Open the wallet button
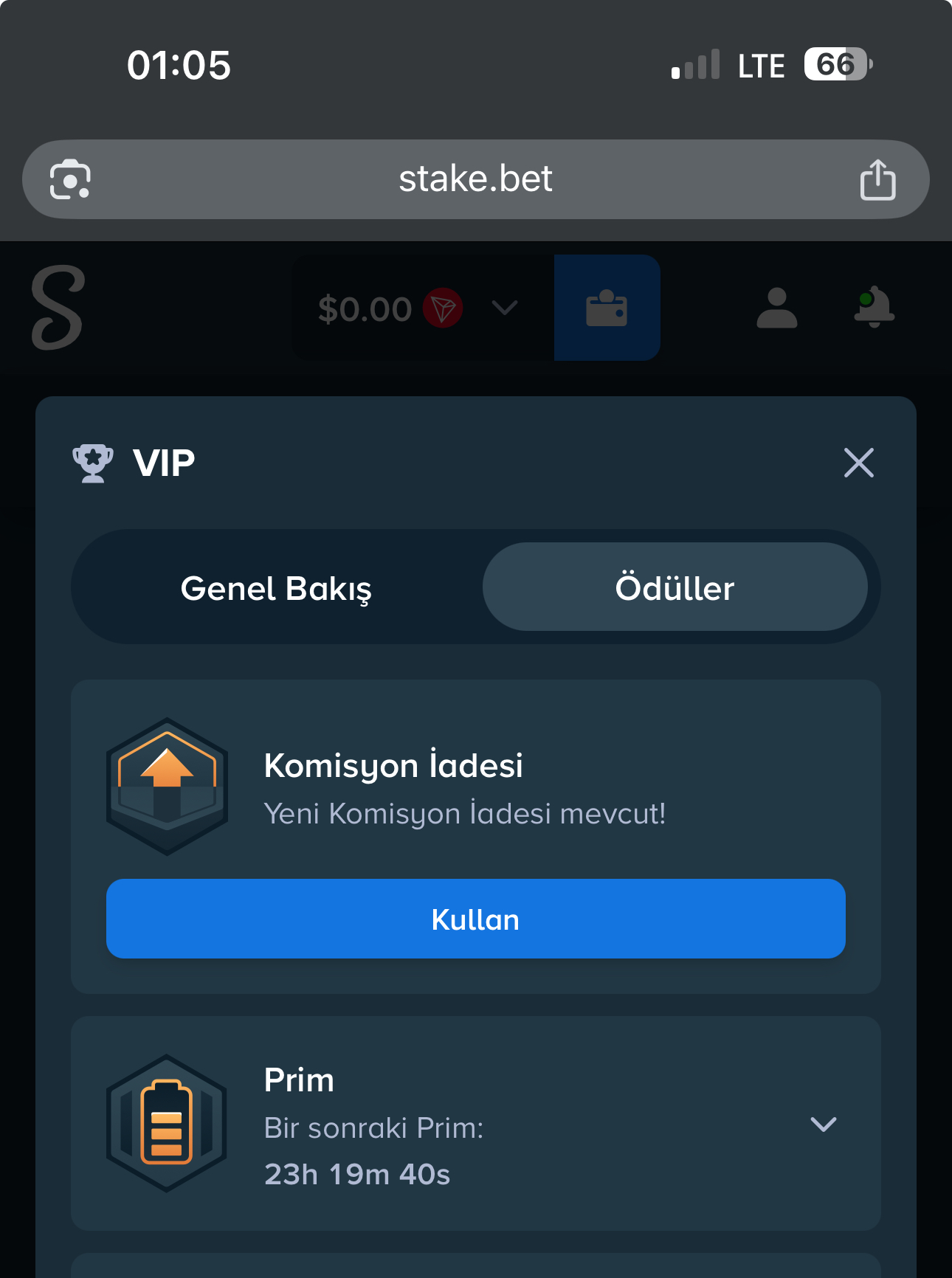The height and width of the screenshot is (1278, 952). [x=607, y=308]
